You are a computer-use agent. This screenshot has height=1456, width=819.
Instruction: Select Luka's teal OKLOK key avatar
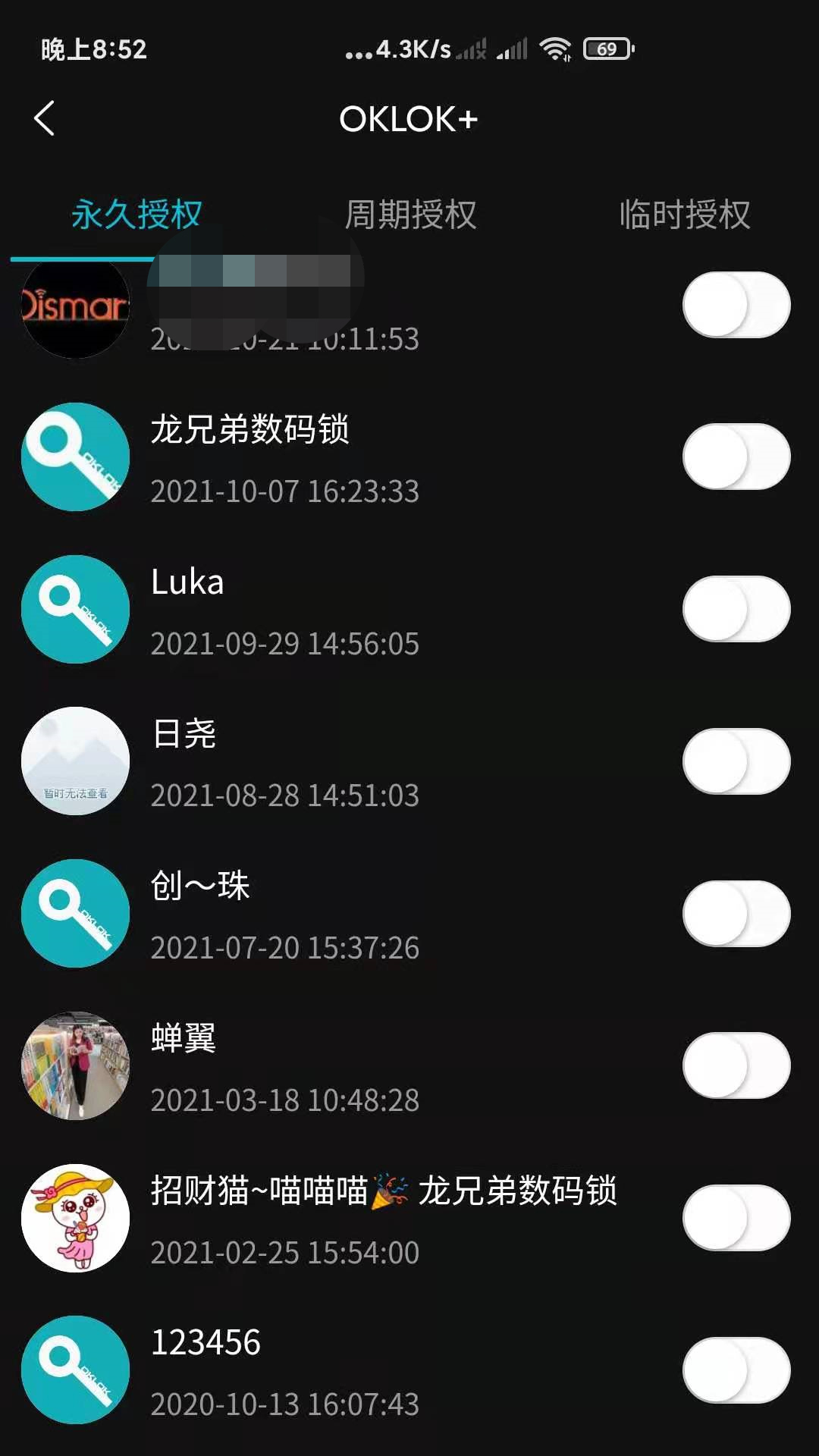[x=74, y=609]
